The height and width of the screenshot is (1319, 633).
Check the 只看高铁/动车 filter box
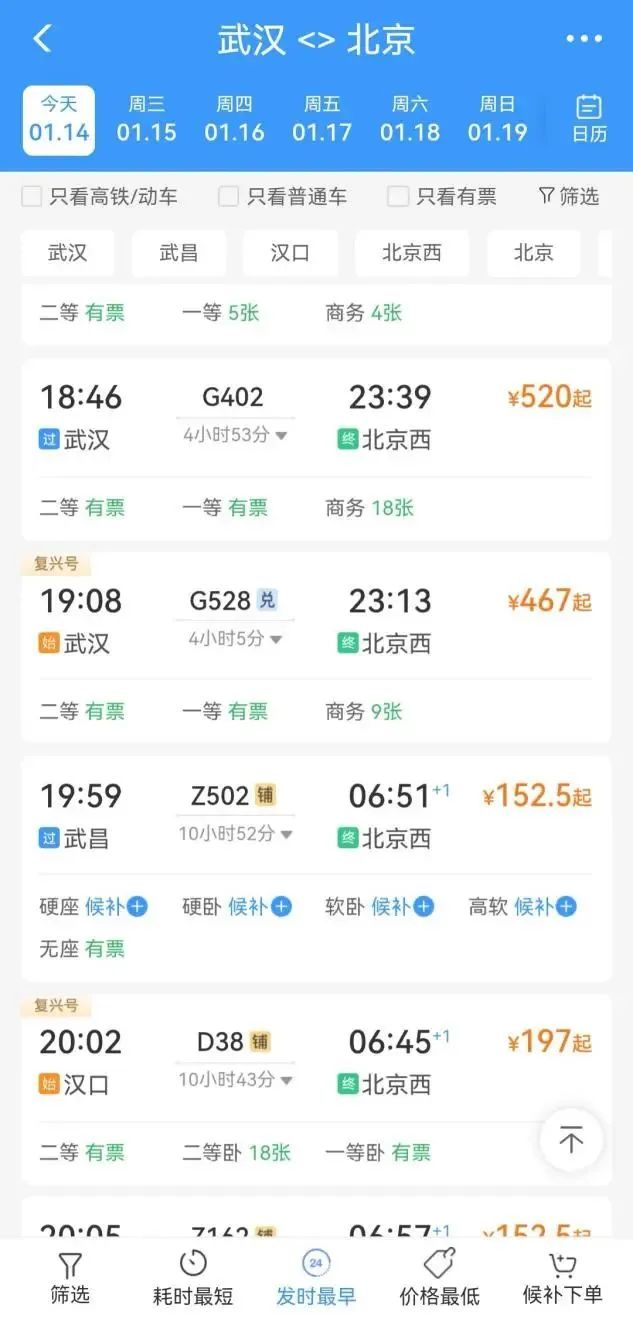32,197
